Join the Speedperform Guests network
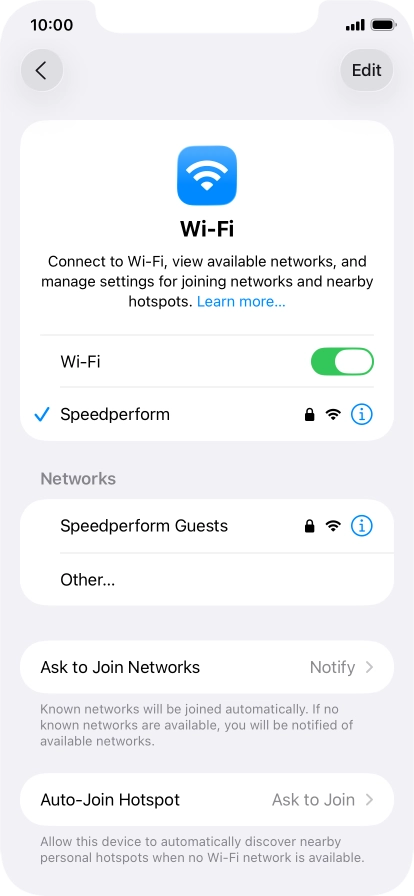Viewport: 414px width, 896px height. coord(207,526)
